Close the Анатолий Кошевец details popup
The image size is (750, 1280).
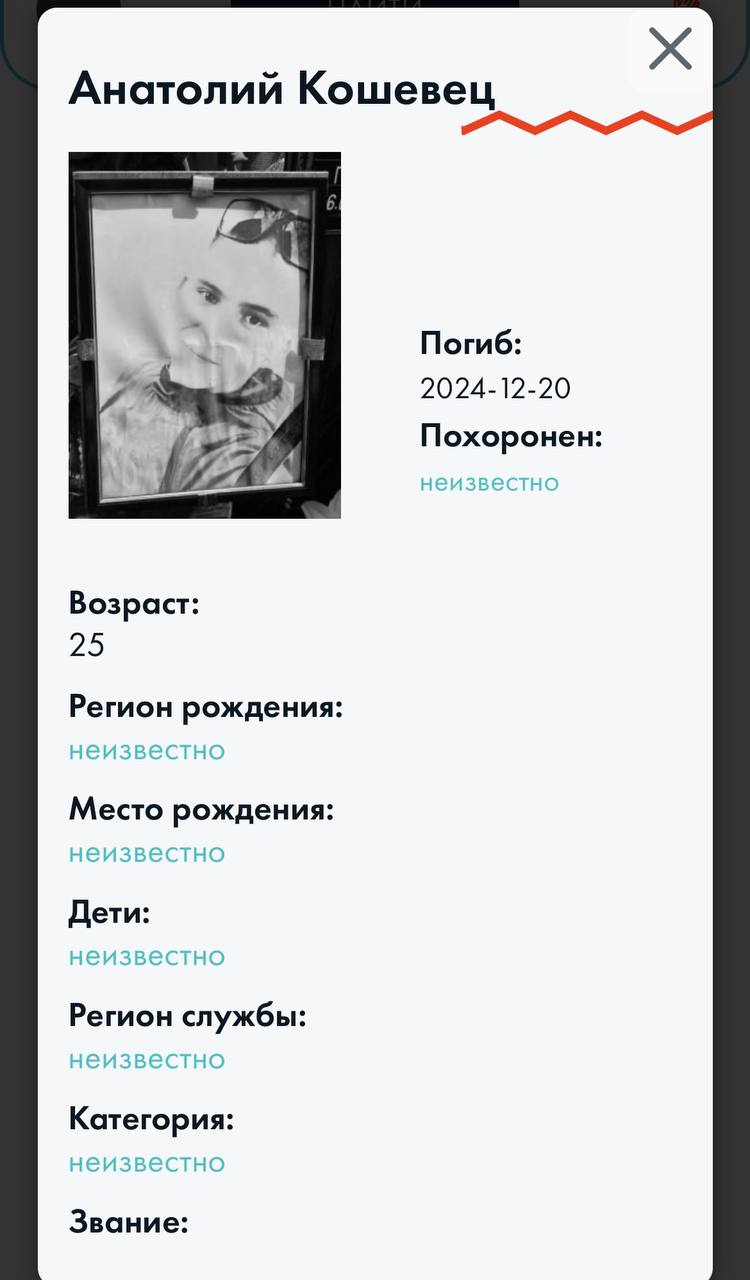(x=669, y=49)
